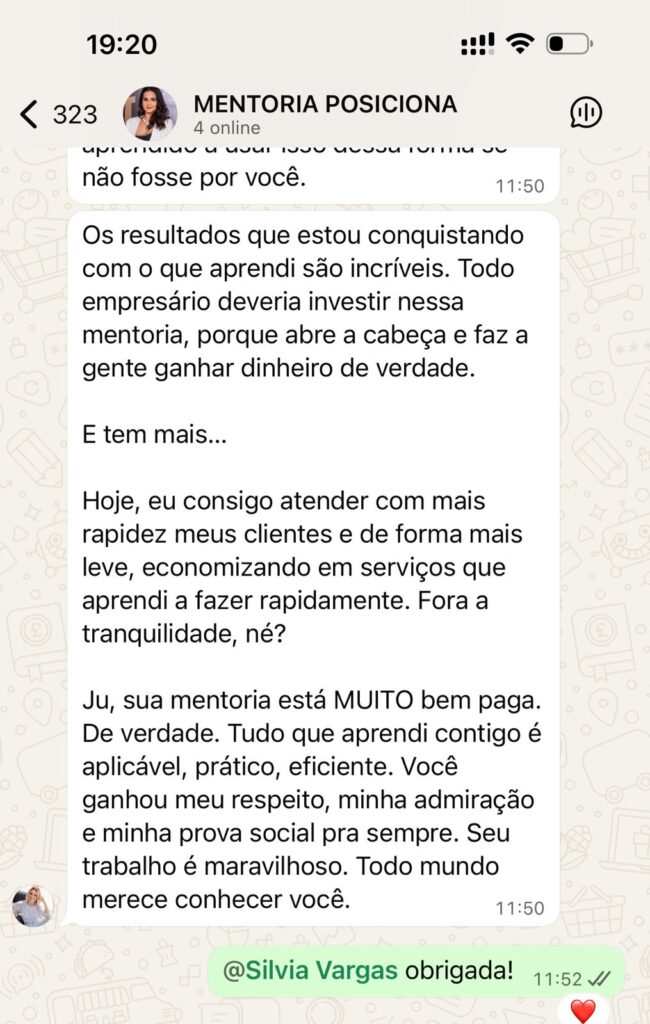Start a group voice chat
The width and height of the screenshot is (650, 1024).
[586, 113]
